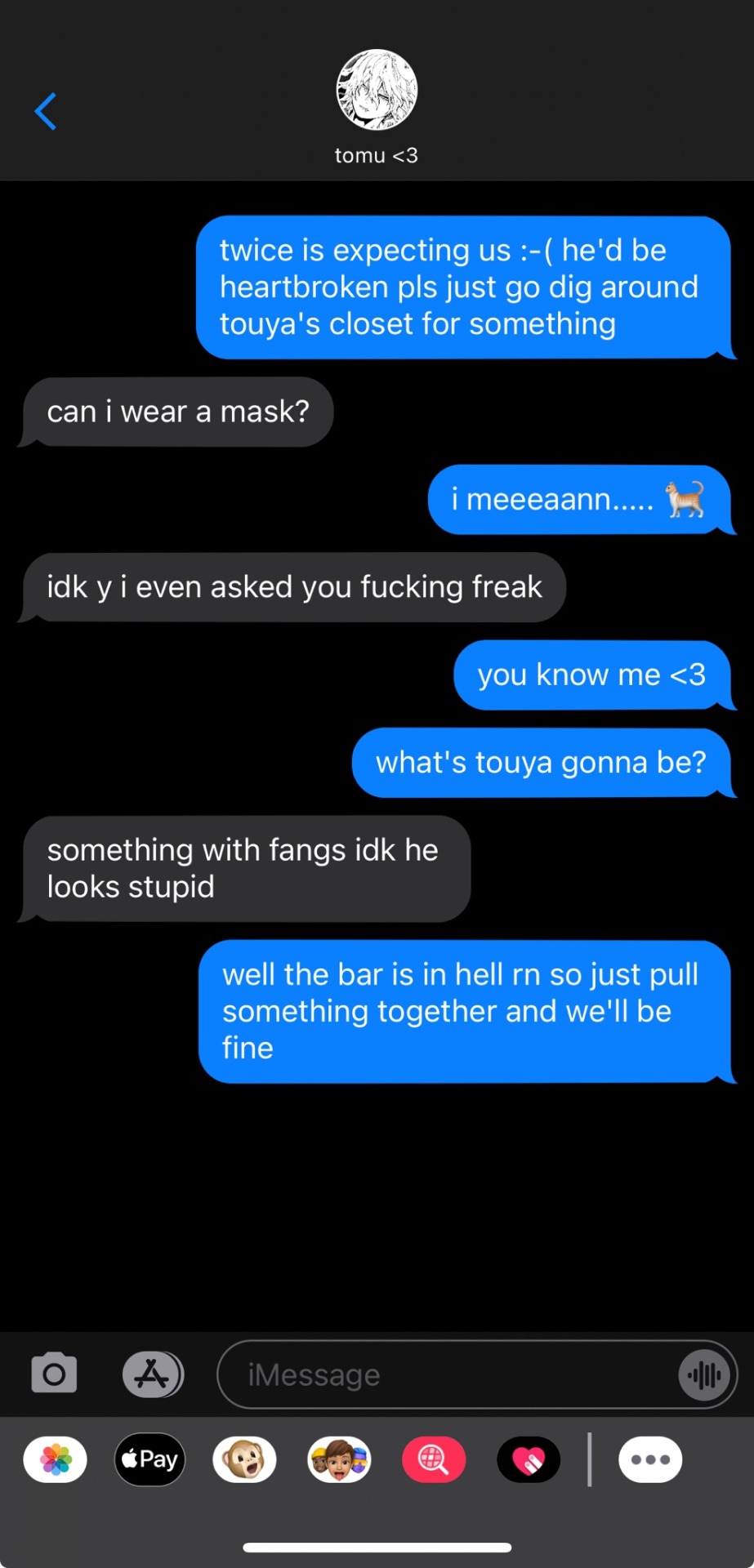Record an audio message
The width and height of the screenshot is (754, 1568).
tap(703, 1374)
